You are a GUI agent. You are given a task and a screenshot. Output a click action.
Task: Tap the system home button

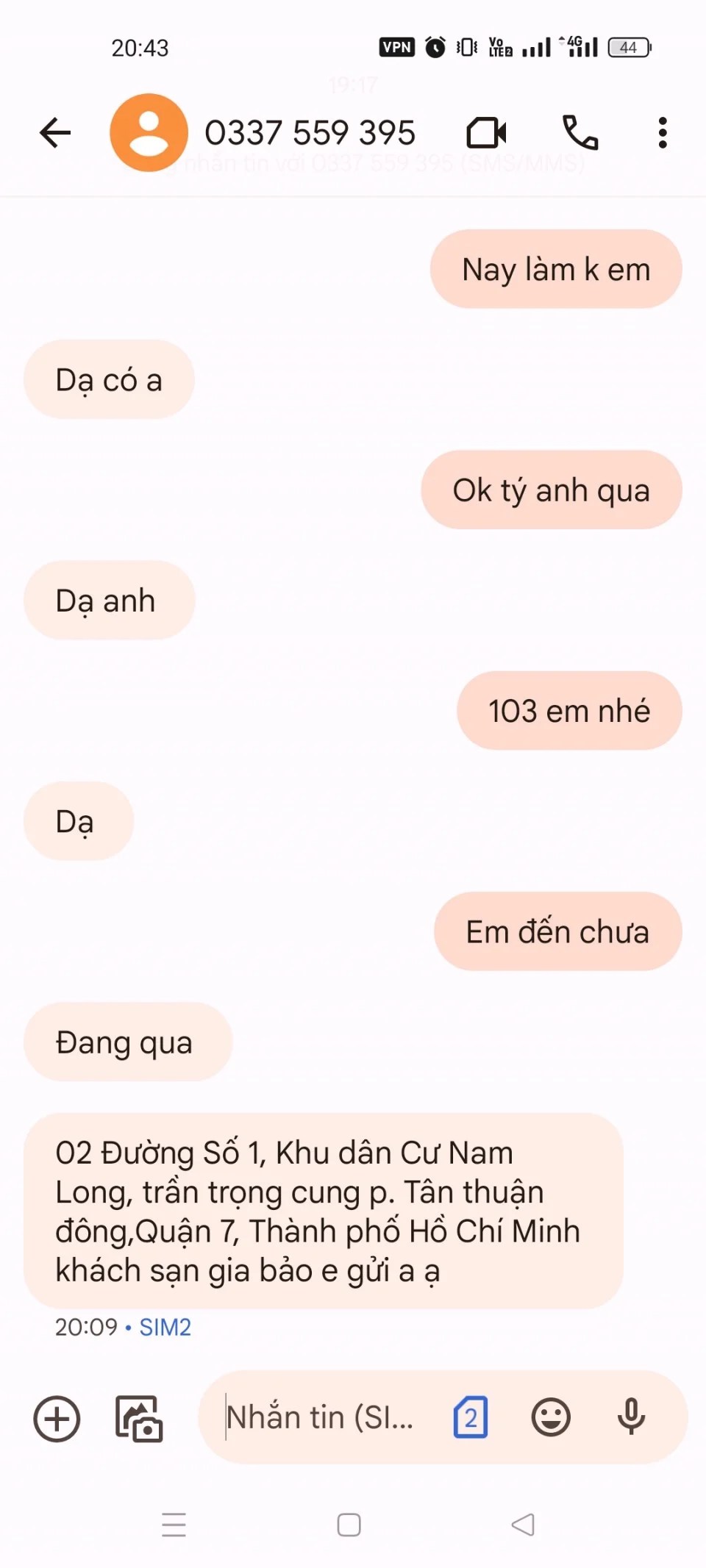349,1525
